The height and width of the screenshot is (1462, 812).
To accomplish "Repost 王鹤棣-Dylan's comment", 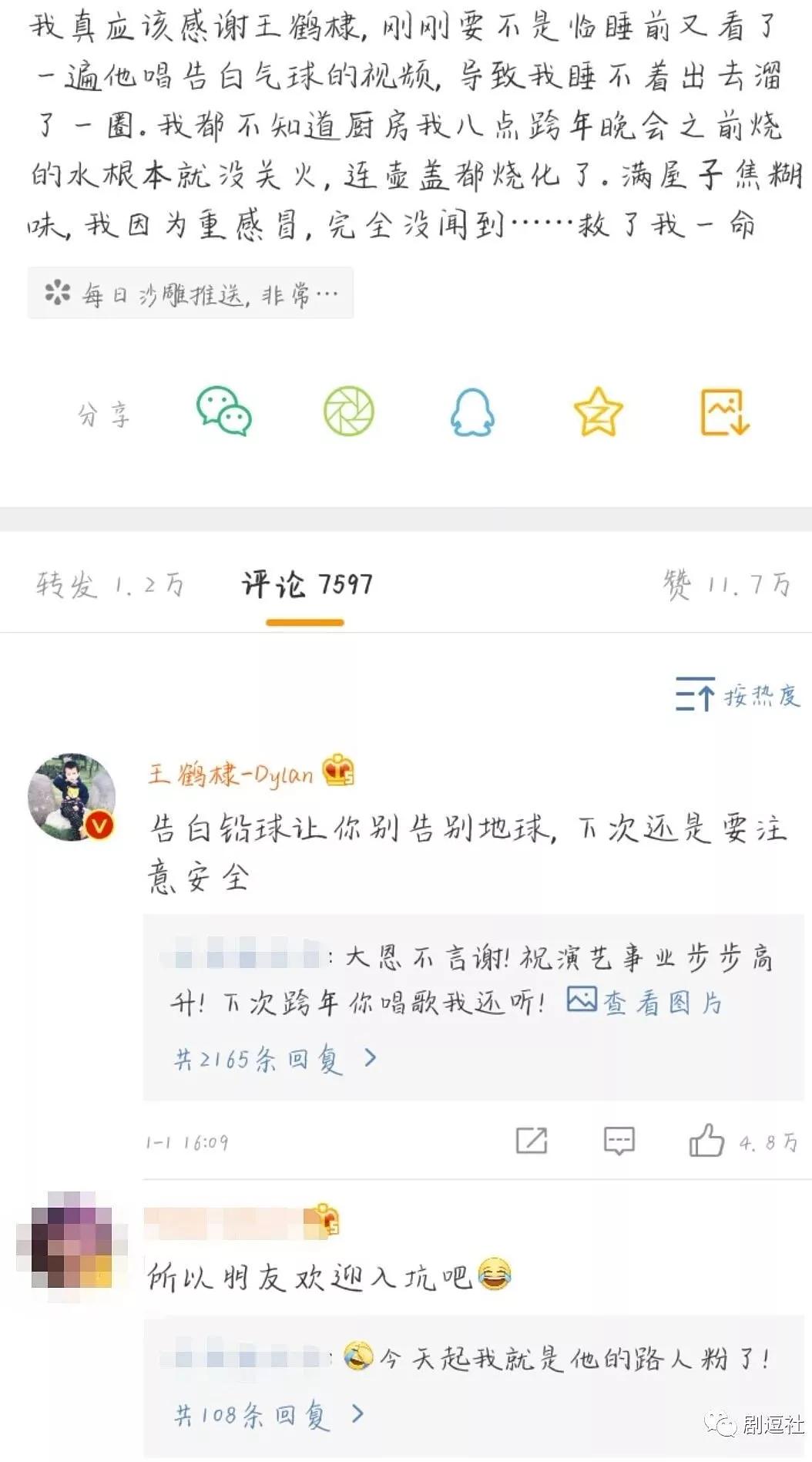I will tap(532, 1141).
